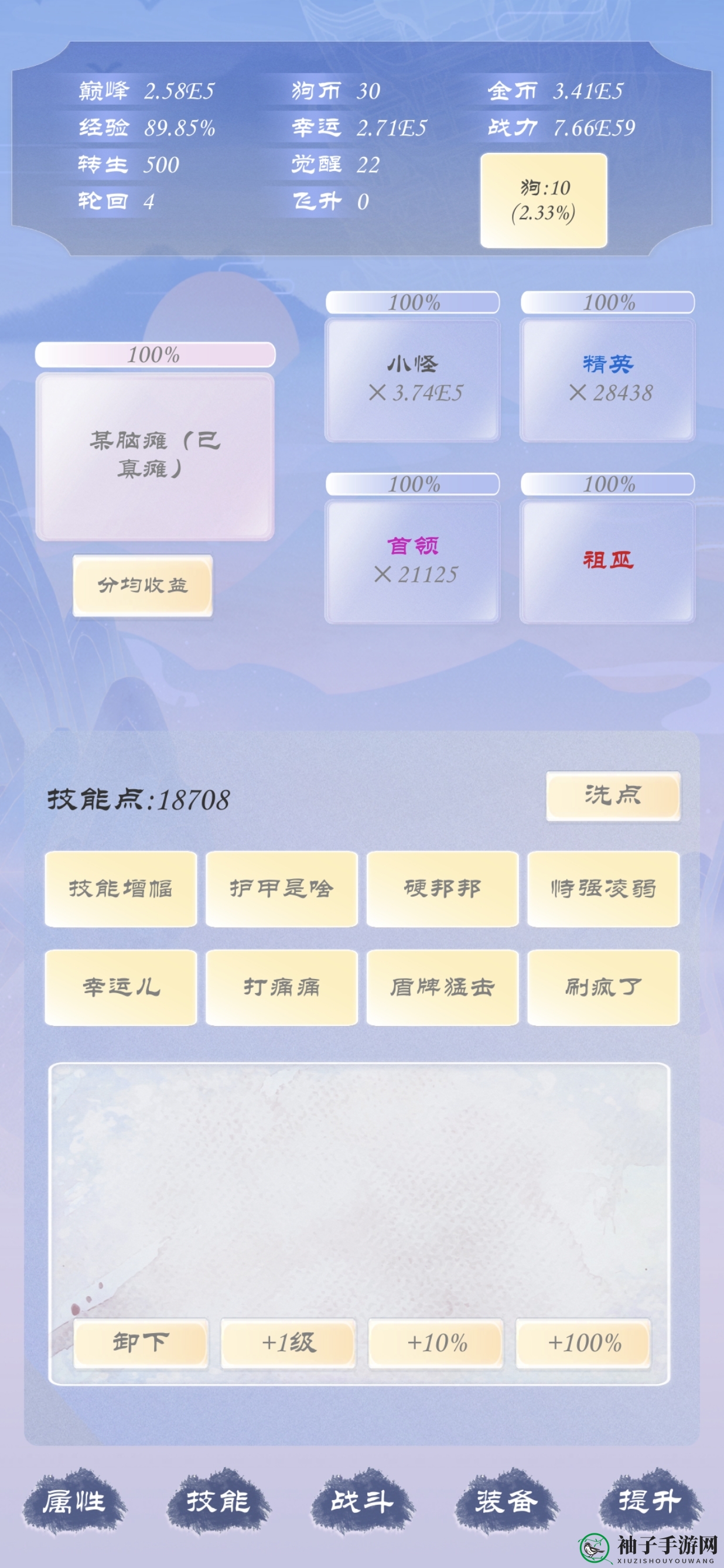724x1568 pixels.
Task: Select the 祖巫 enemy card
Action: tap(607, 561)
